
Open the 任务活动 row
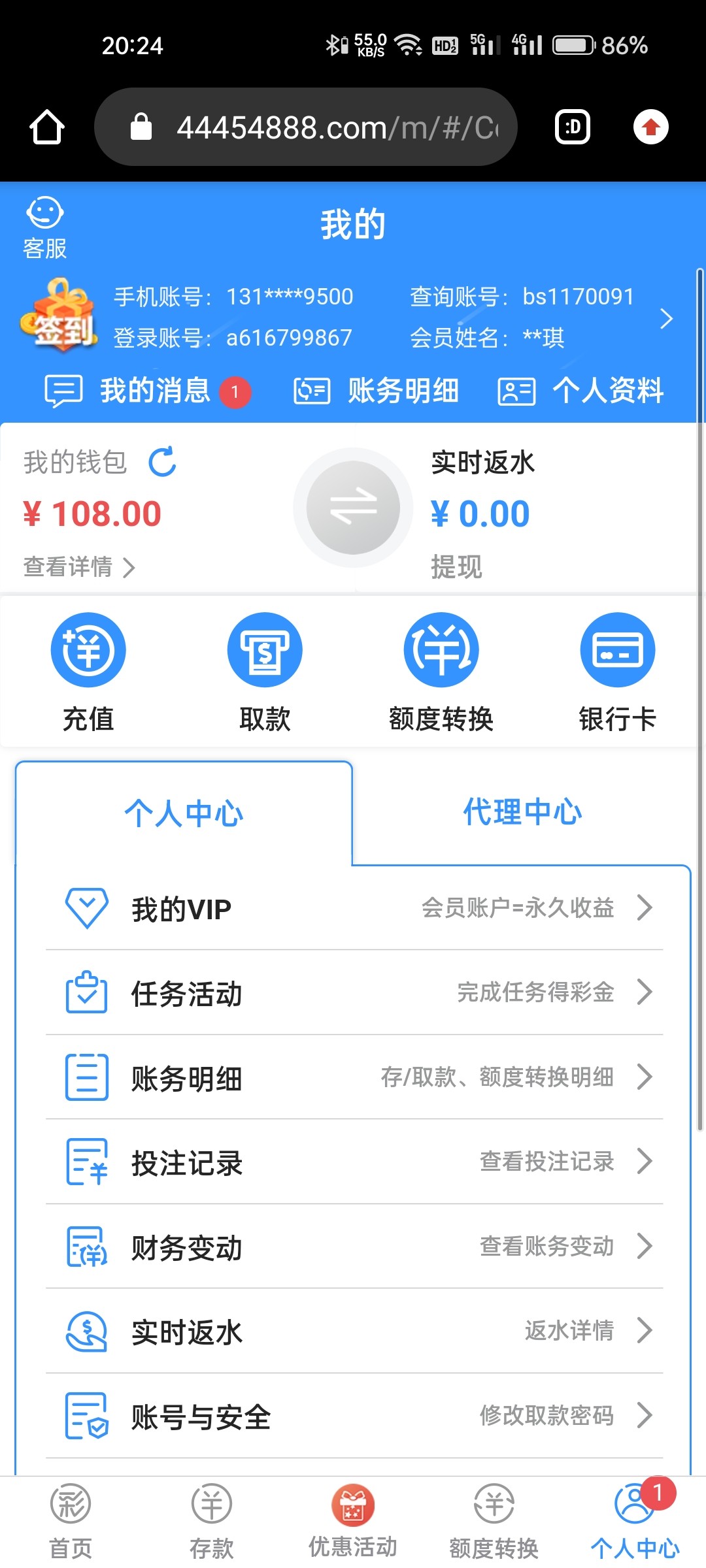(x=354, y=993)
